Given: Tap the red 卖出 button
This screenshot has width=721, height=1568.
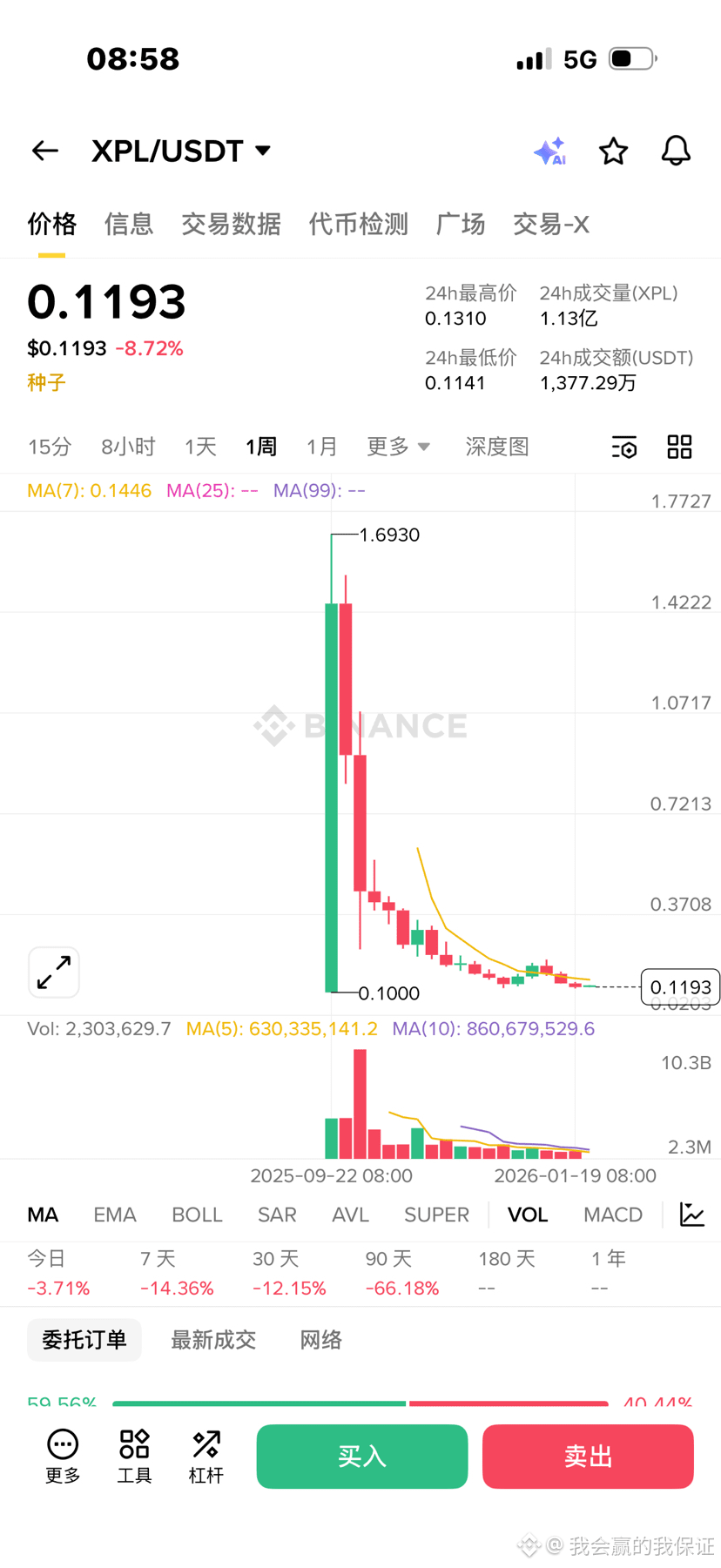Looking at the screenshot, I should point(589,1457).
